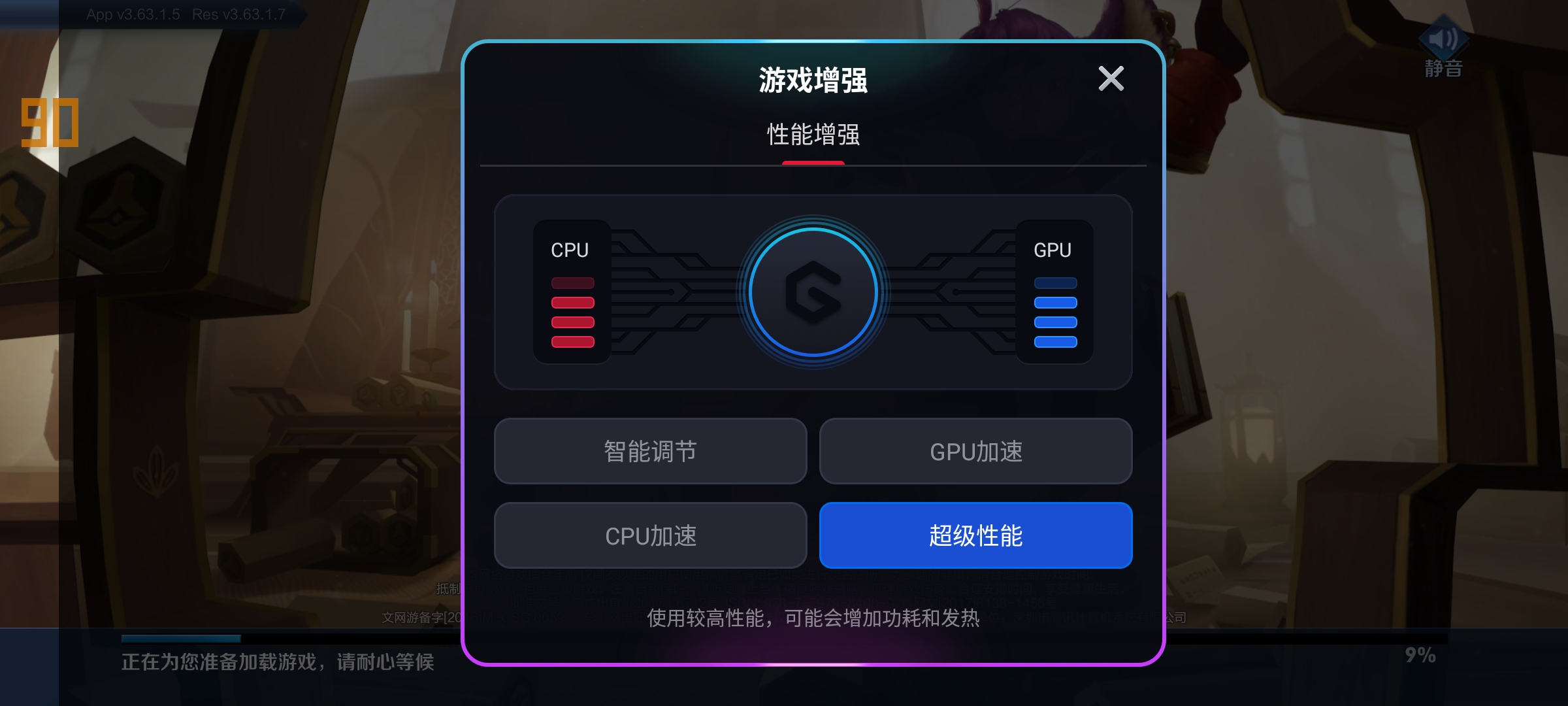This screenshot has width=1568, height=706.
Task: Choose 智能调节 mode
Action: tap(650, 451)
